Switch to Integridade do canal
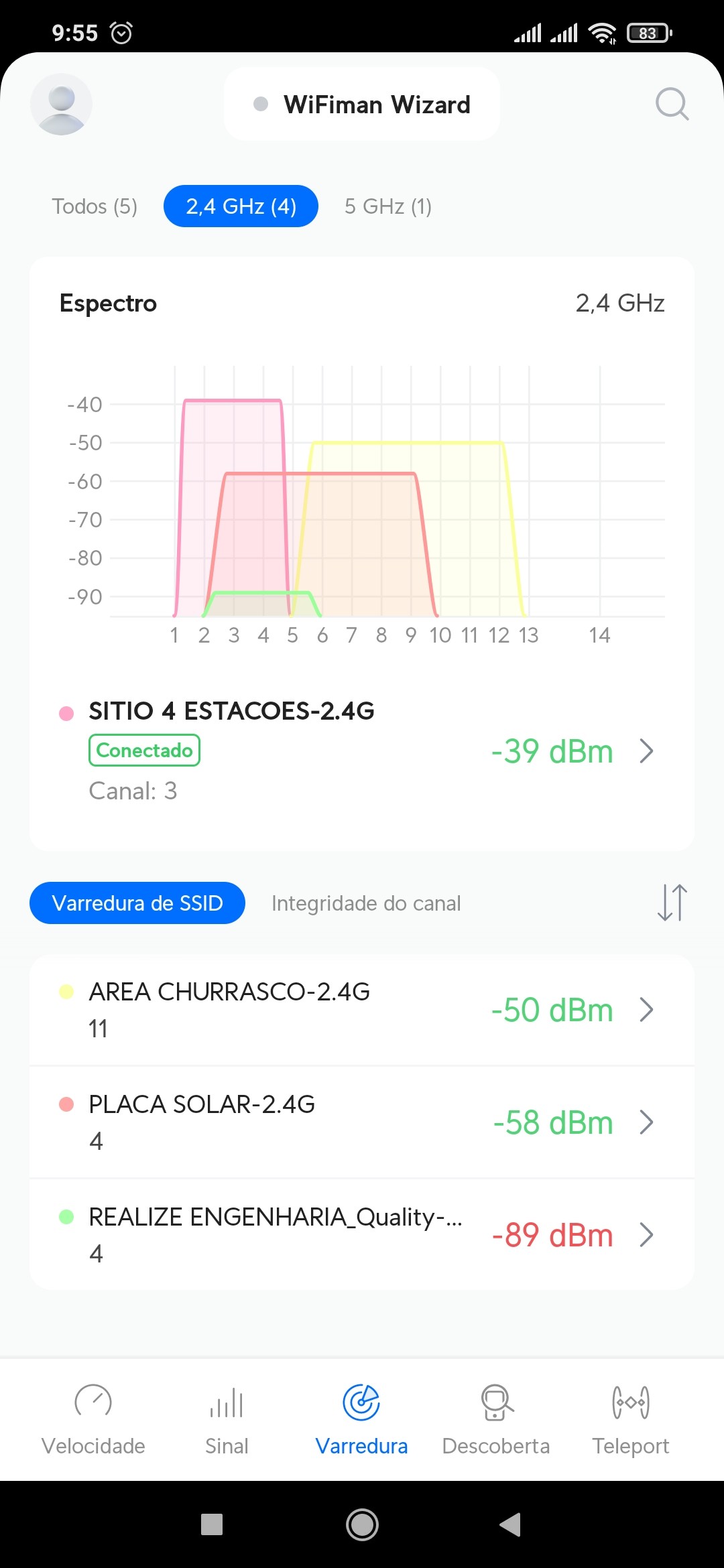Screen dimensions: 724x1568 pyautogui.click(x=366, y=903)
